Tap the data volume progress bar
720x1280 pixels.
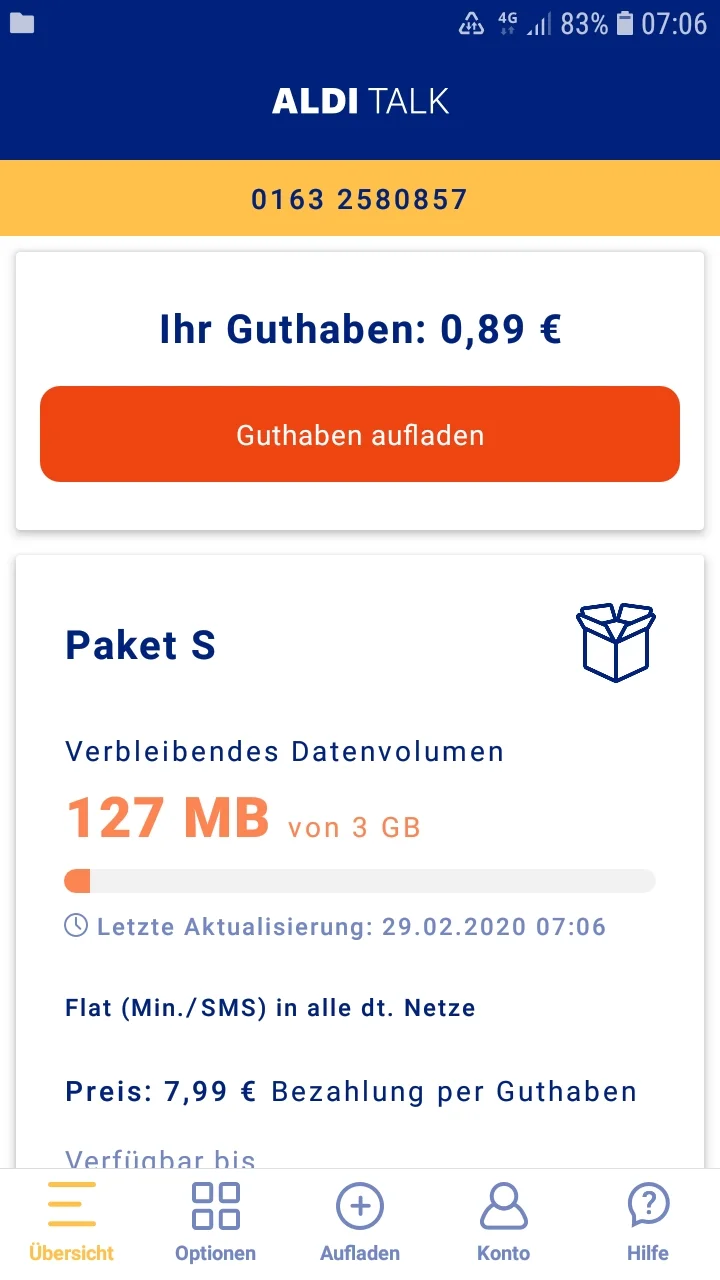click(x=360, y=880)
